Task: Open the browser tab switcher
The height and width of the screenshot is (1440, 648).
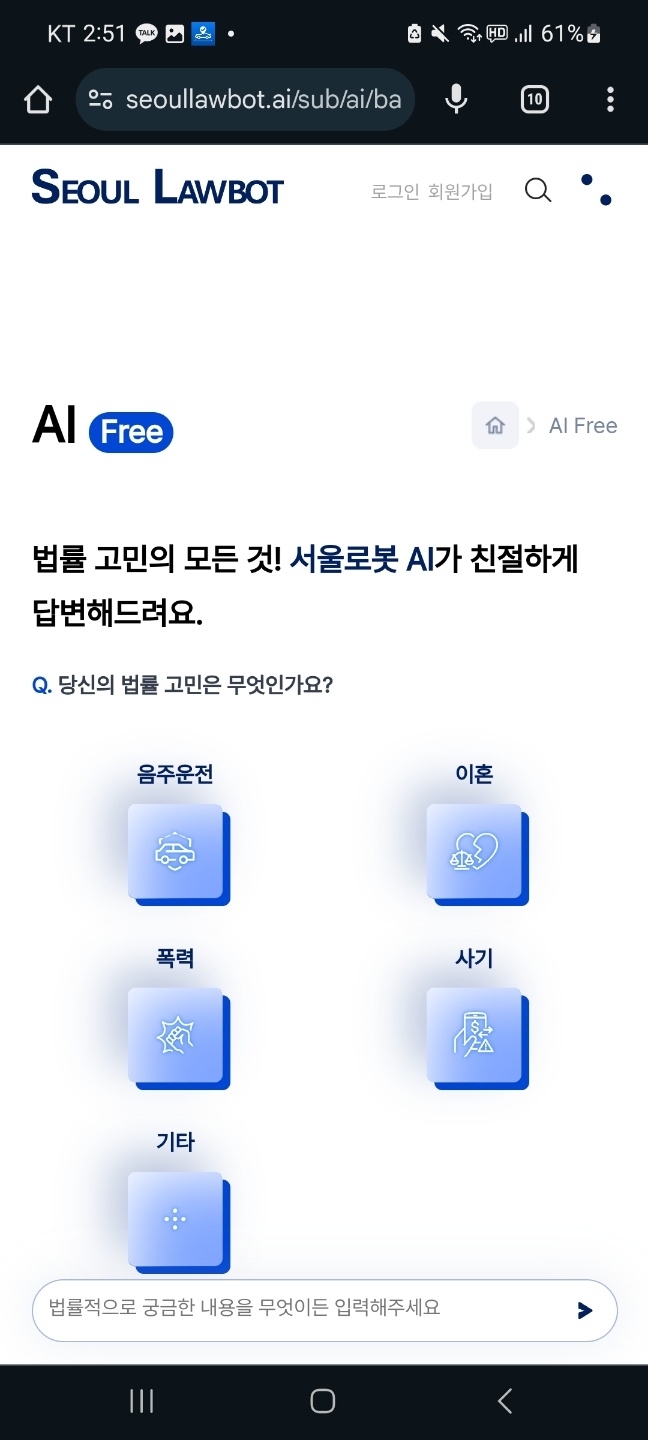Action: pyautogui.click(x=535, y=99)
